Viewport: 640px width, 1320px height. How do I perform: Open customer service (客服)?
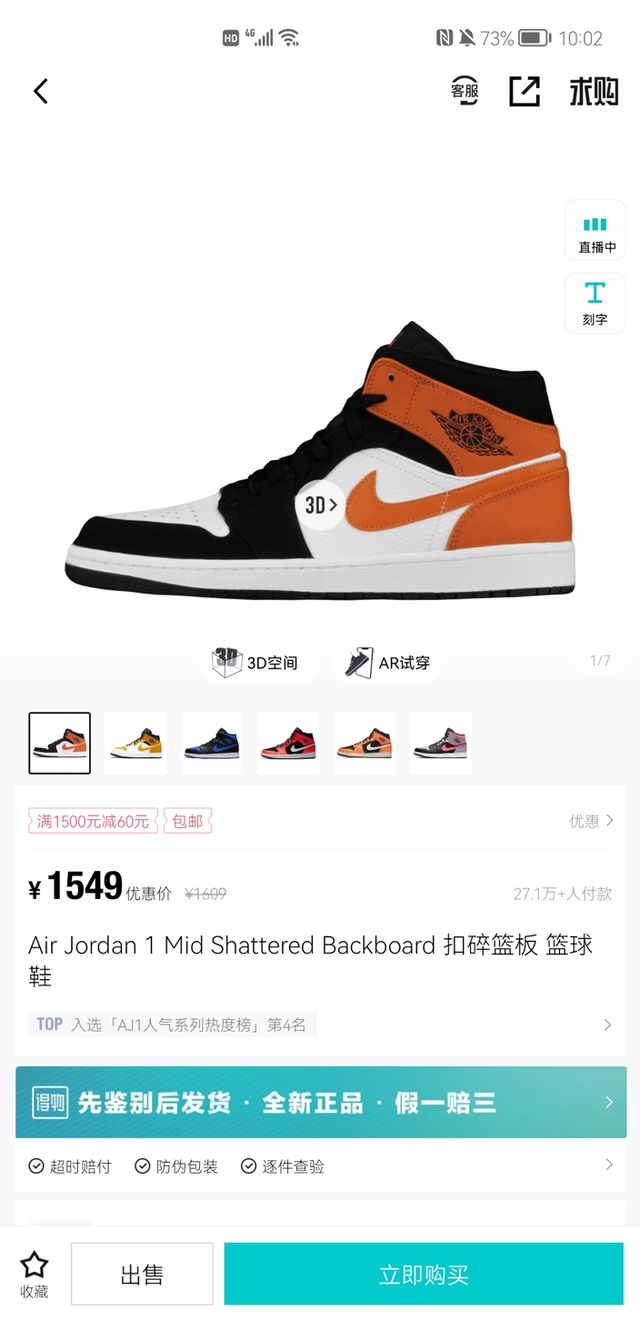point(465,91)
